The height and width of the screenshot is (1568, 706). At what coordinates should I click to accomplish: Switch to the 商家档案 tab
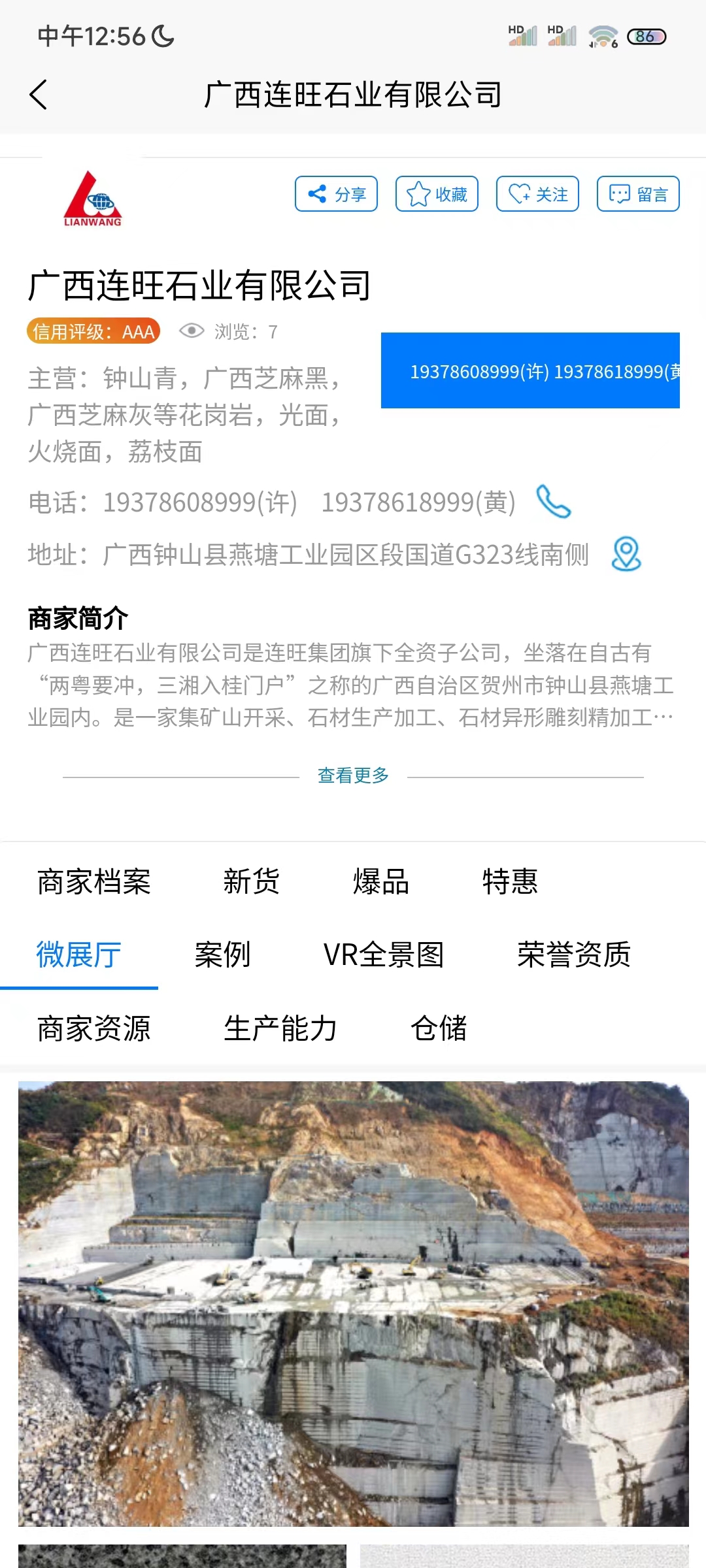click(x=94, y=882)
